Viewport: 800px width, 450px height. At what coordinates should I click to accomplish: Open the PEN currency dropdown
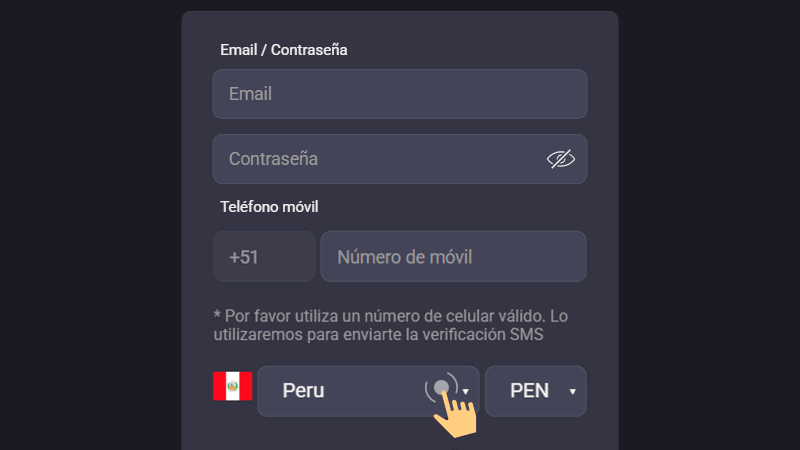tap(535, 391)
